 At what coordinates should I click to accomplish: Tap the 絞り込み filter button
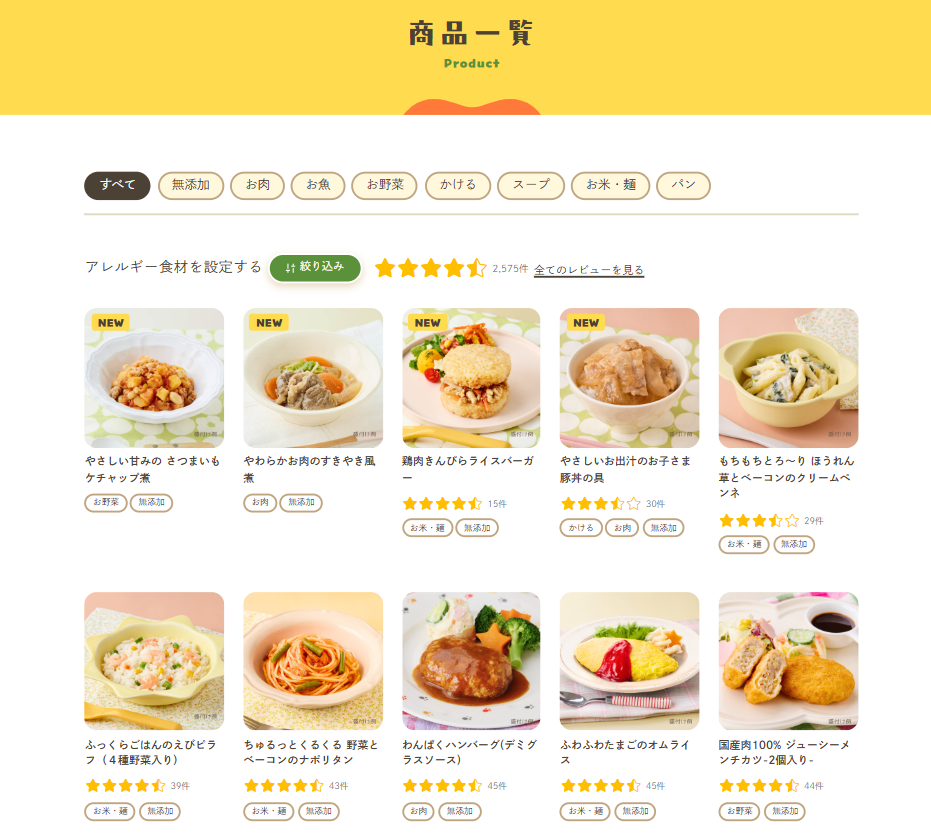tap(314, 267)
